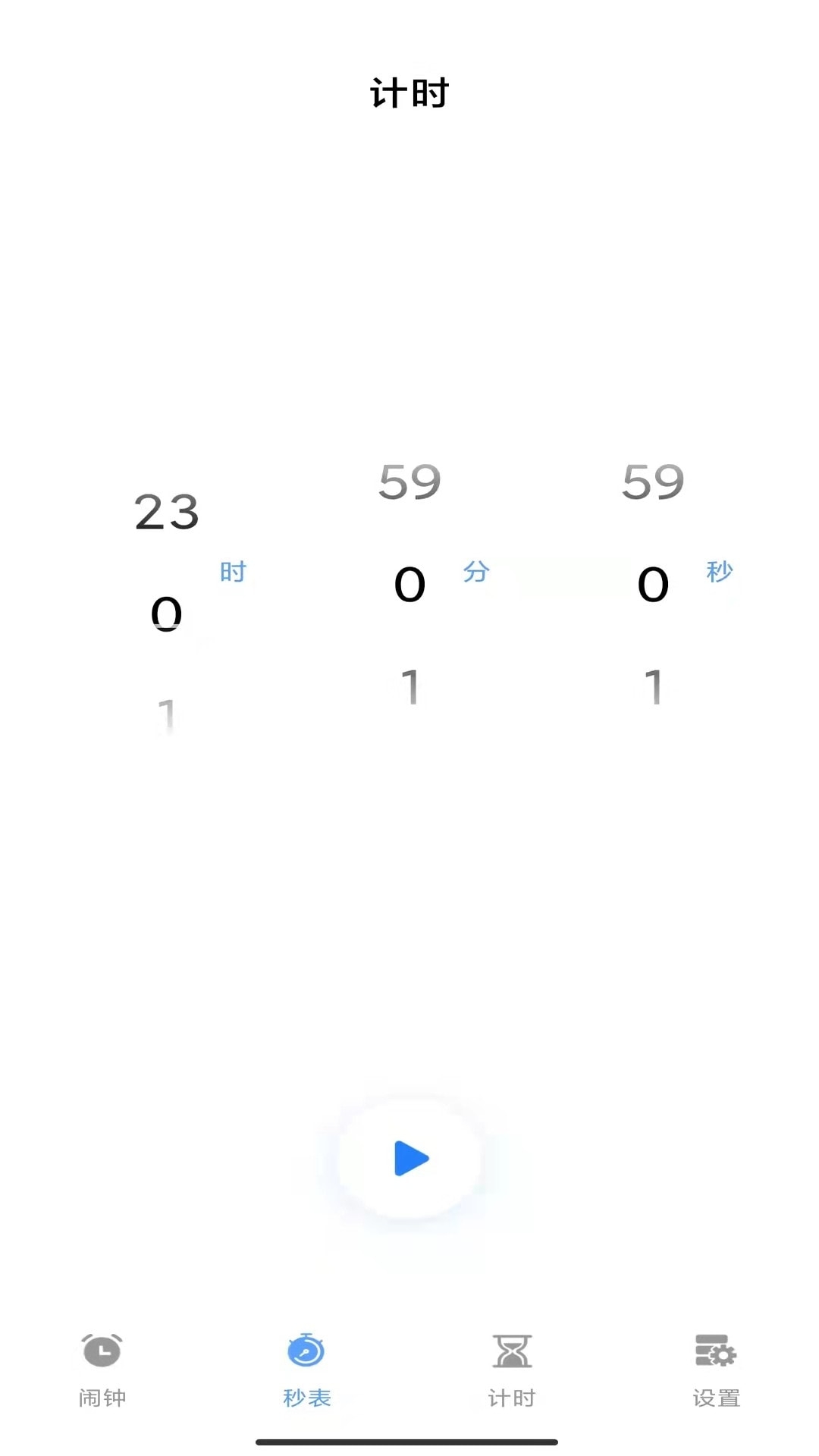This screenshot has width=819, height=1456.
Task: Click the blue 时 hour unit label
Action: [234, 573]
